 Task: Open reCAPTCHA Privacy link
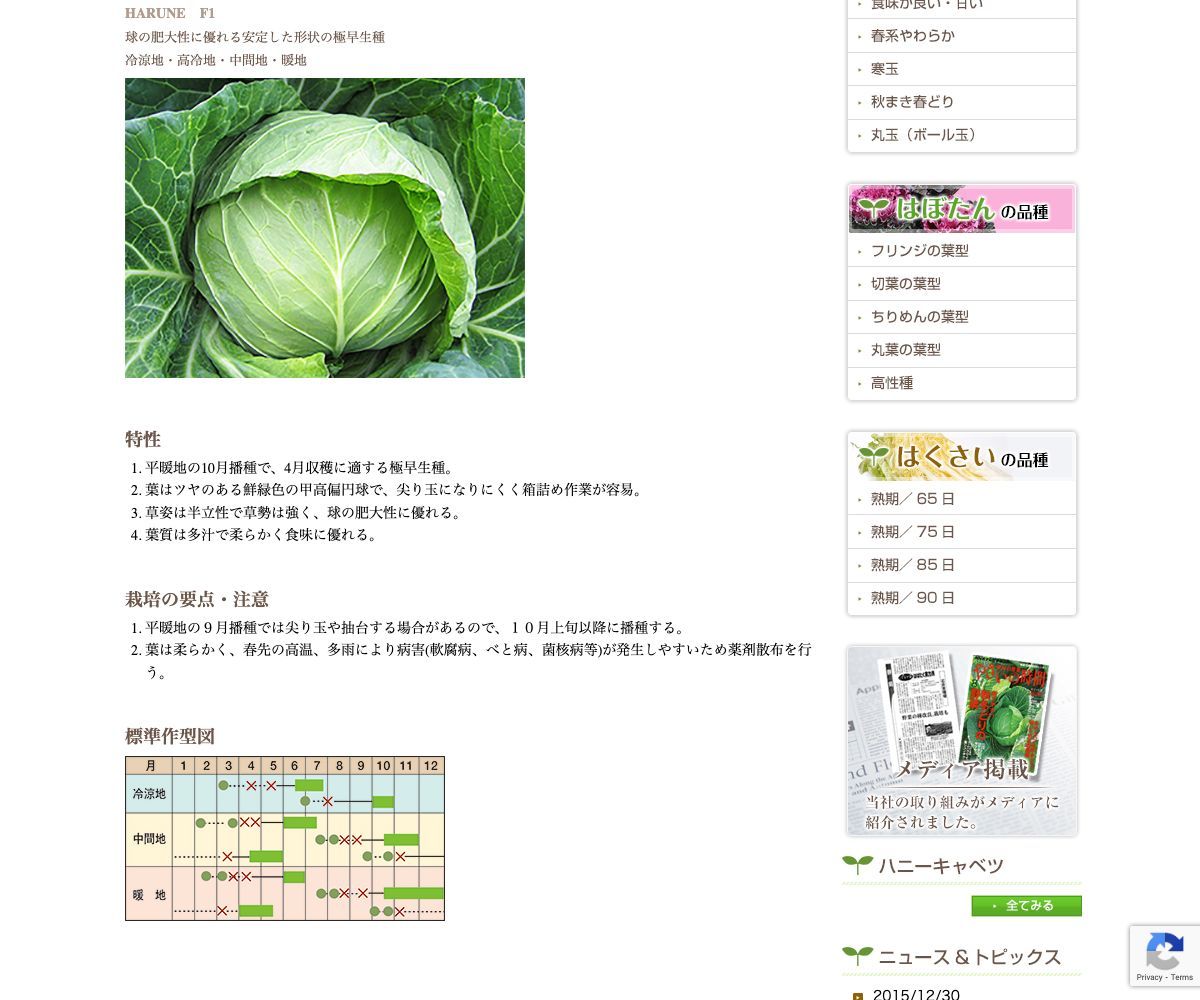point(1148,977)
